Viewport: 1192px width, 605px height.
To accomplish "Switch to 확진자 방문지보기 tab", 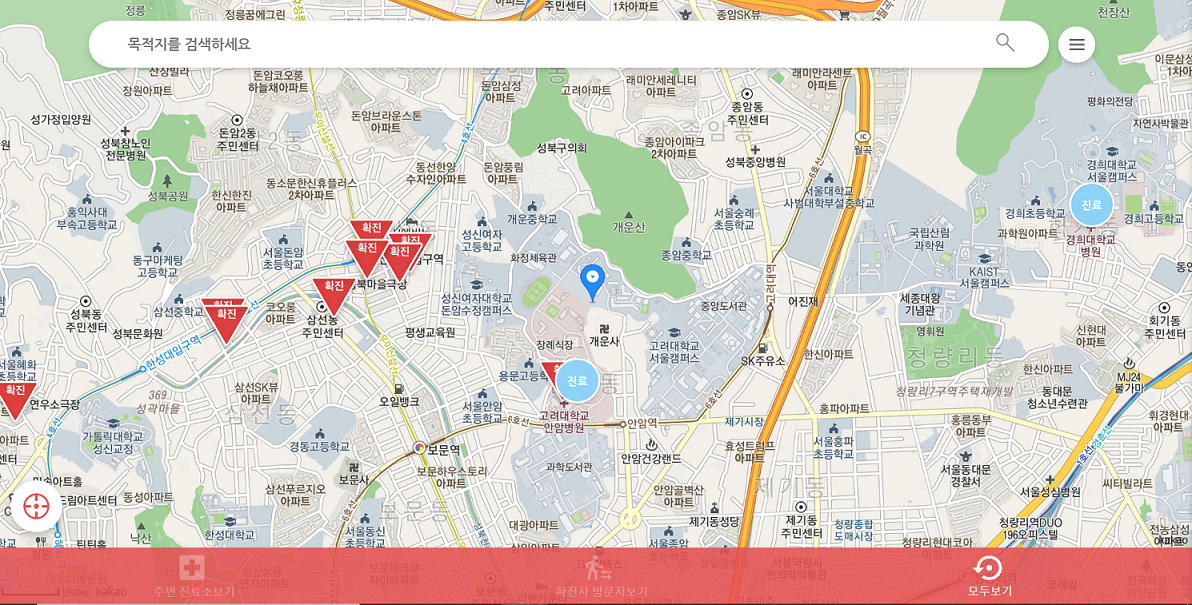I will pos(600,577).
